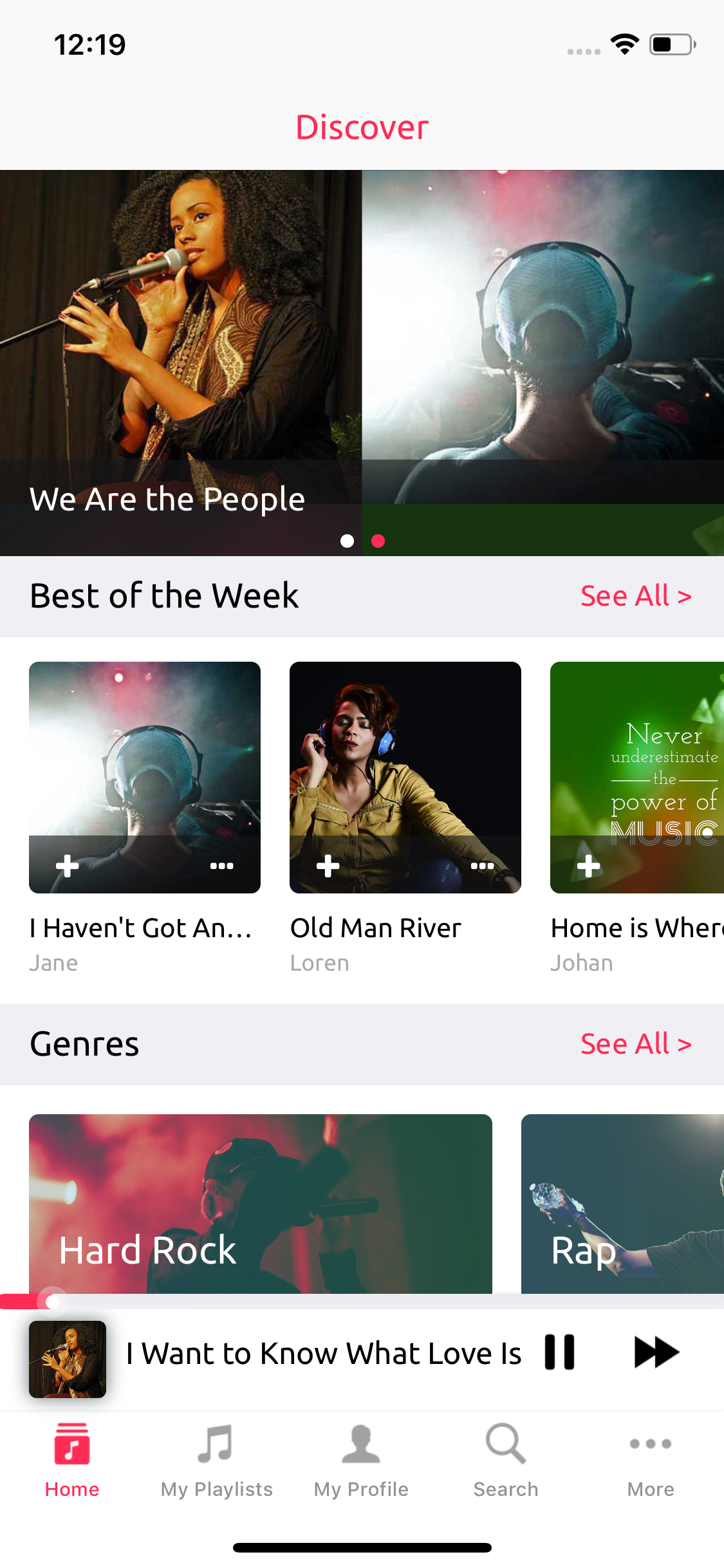Screen dimensions: 724x1568
Task: See all Genres
Action: click(635, 1044)
